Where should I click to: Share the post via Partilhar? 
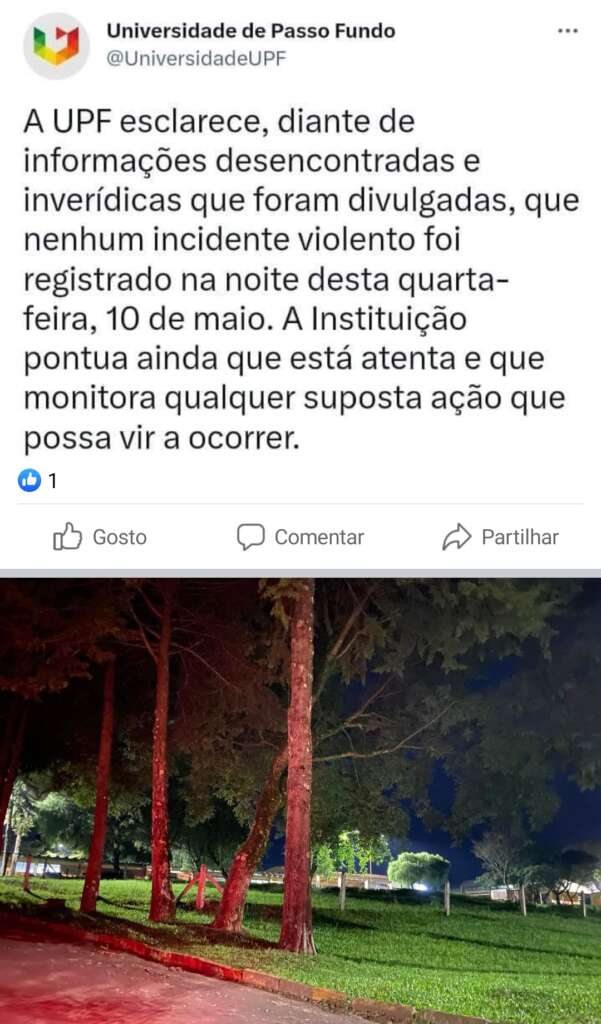[x=500, y=537]
